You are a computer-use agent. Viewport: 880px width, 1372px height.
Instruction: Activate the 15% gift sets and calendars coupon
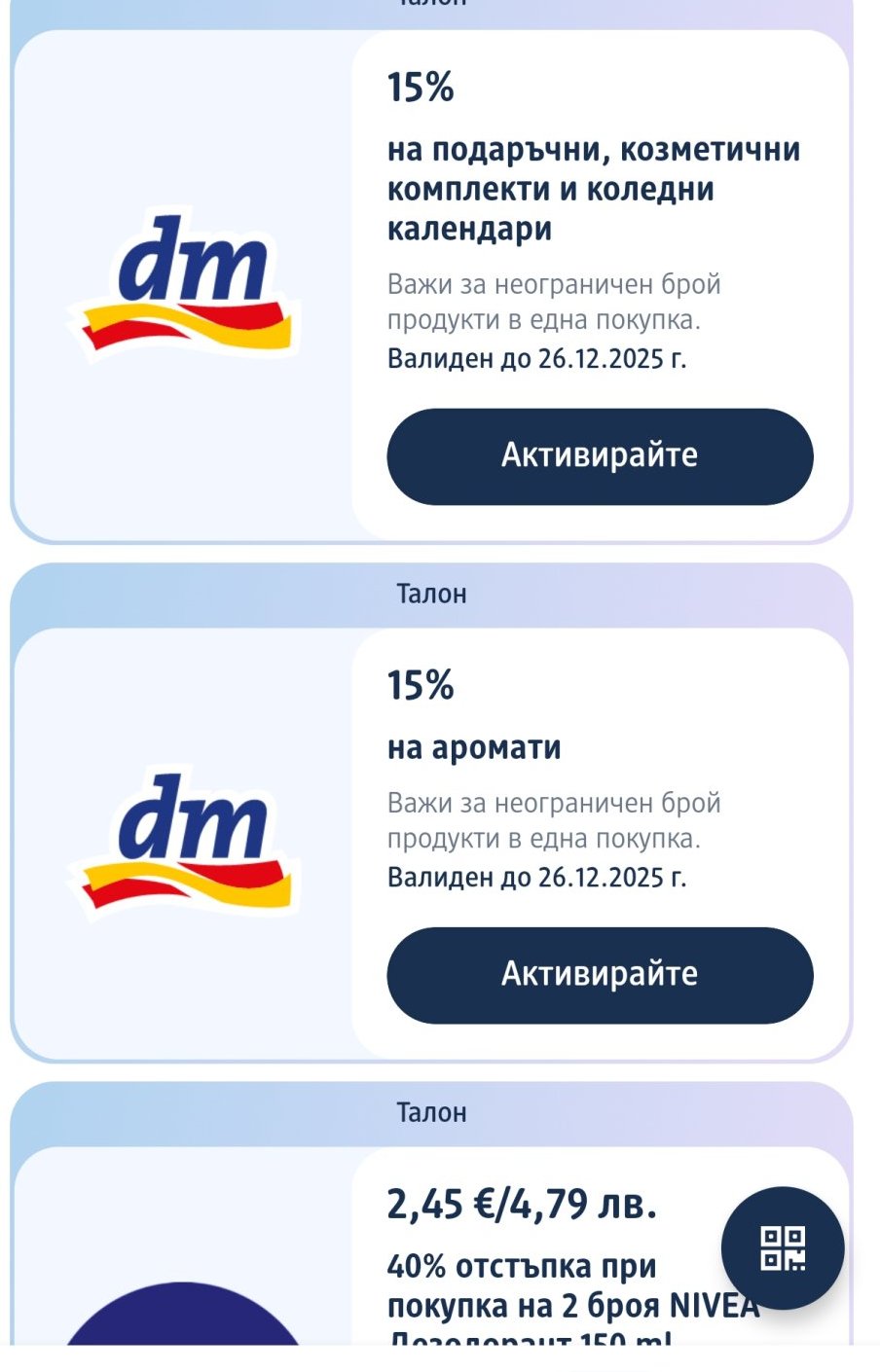pyautogui.click(x=600, y=456)
